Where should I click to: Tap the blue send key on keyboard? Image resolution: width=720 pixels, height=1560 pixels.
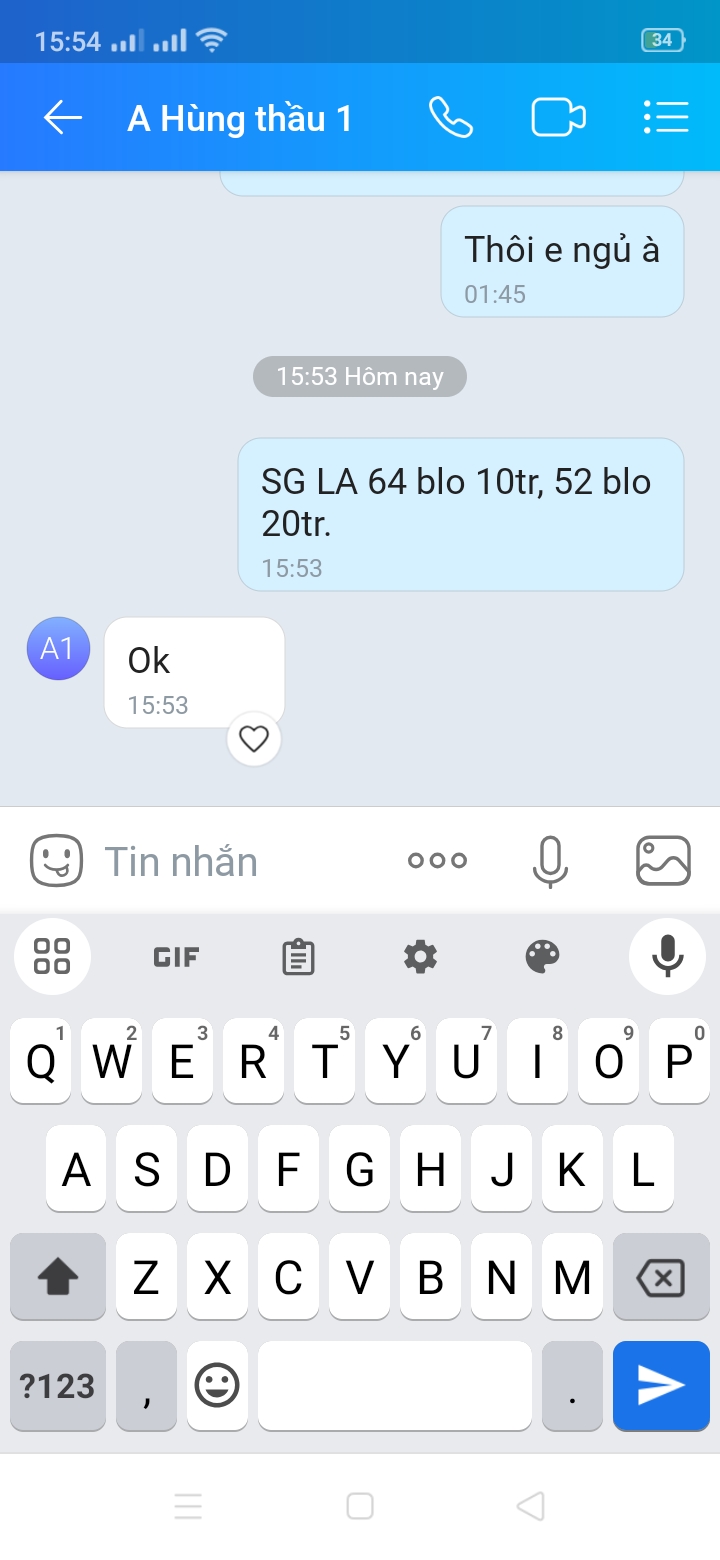(x=661, y=1386)
